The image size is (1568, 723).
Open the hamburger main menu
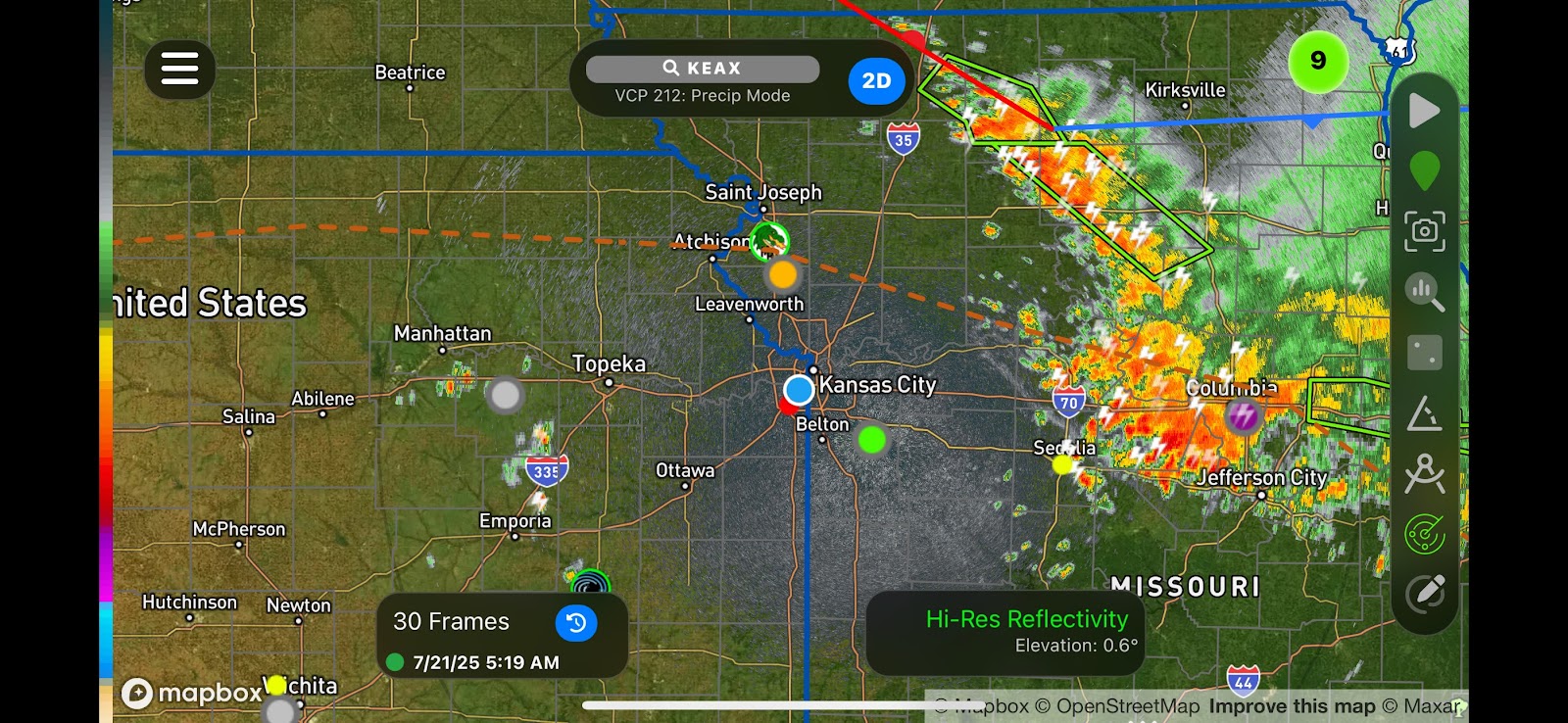click(179, 69)
